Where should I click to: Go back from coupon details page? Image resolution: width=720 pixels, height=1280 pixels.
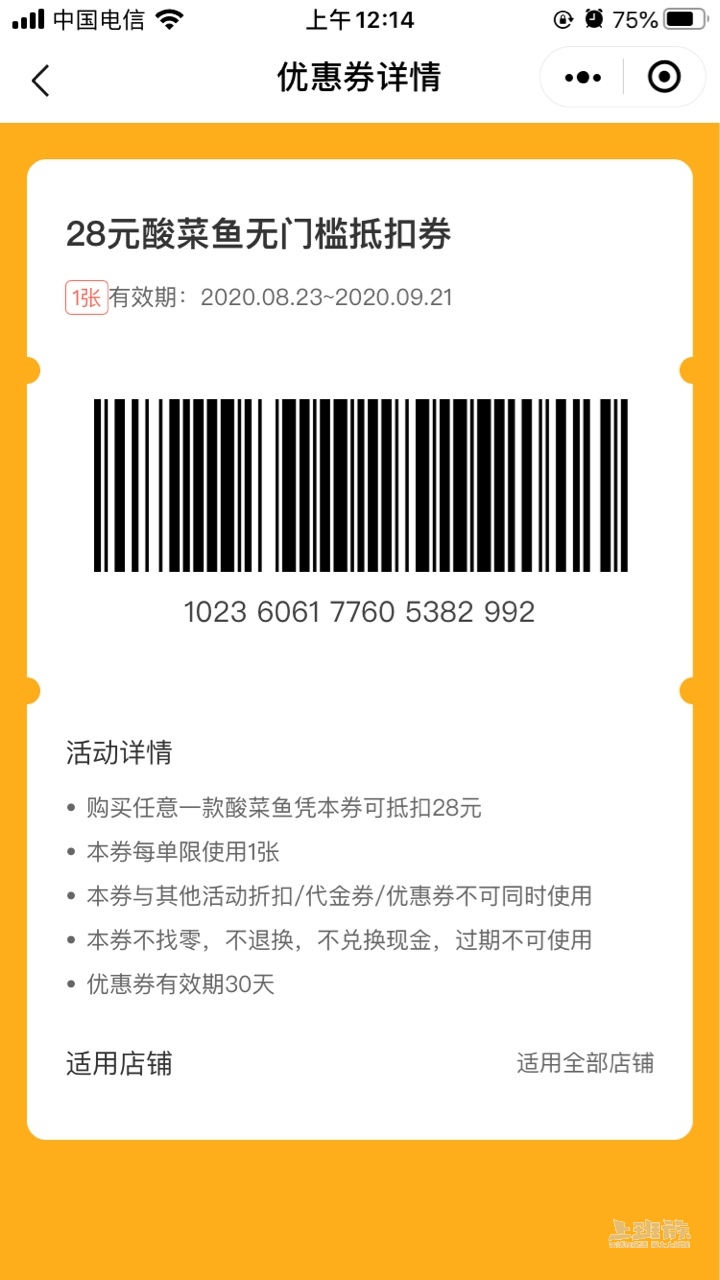40,79
